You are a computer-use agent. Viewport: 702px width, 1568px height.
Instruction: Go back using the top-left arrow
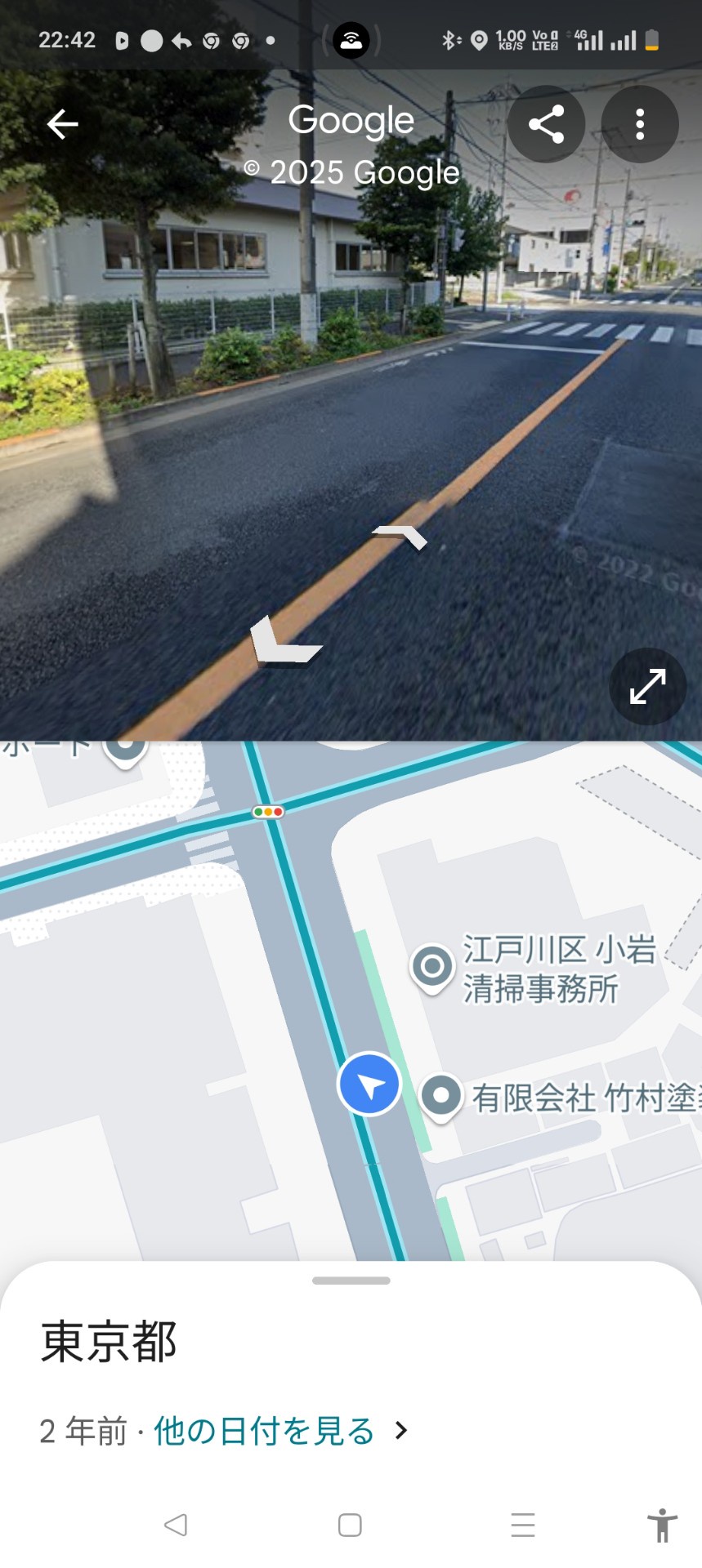62,124
